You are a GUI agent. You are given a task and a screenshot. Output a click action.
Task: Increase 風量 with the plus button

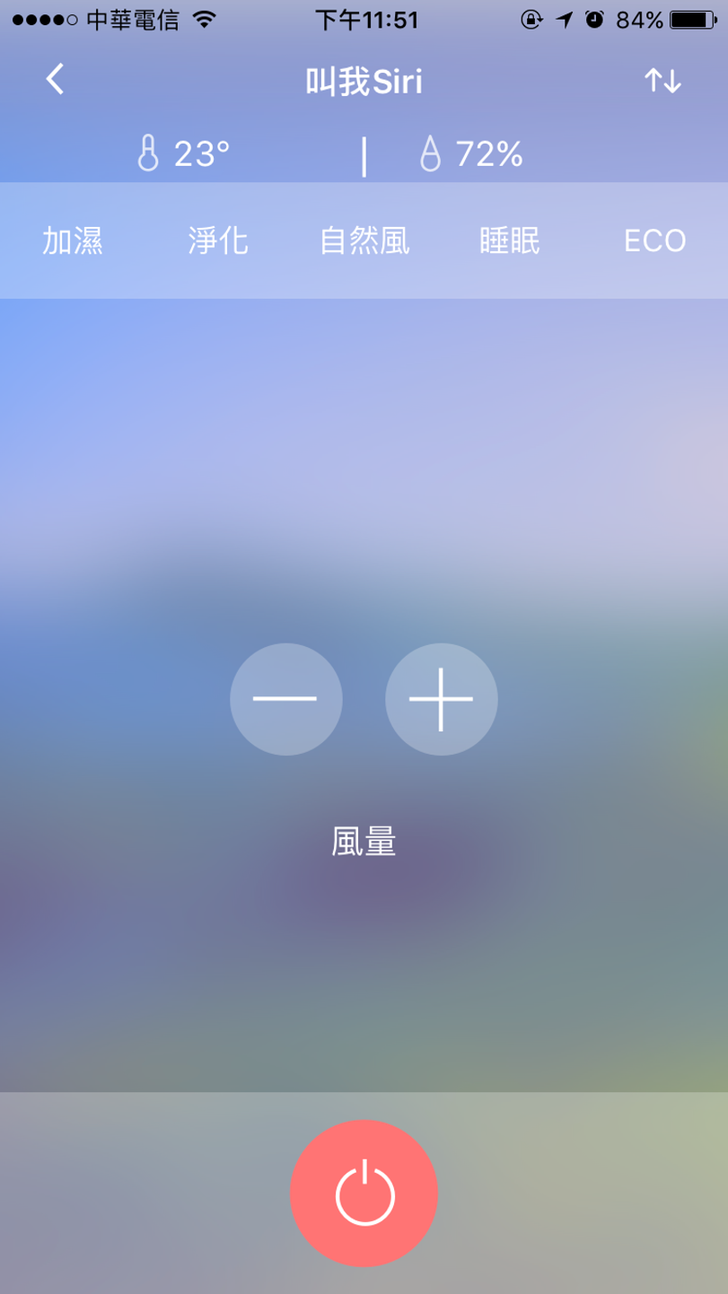point(441,699)
